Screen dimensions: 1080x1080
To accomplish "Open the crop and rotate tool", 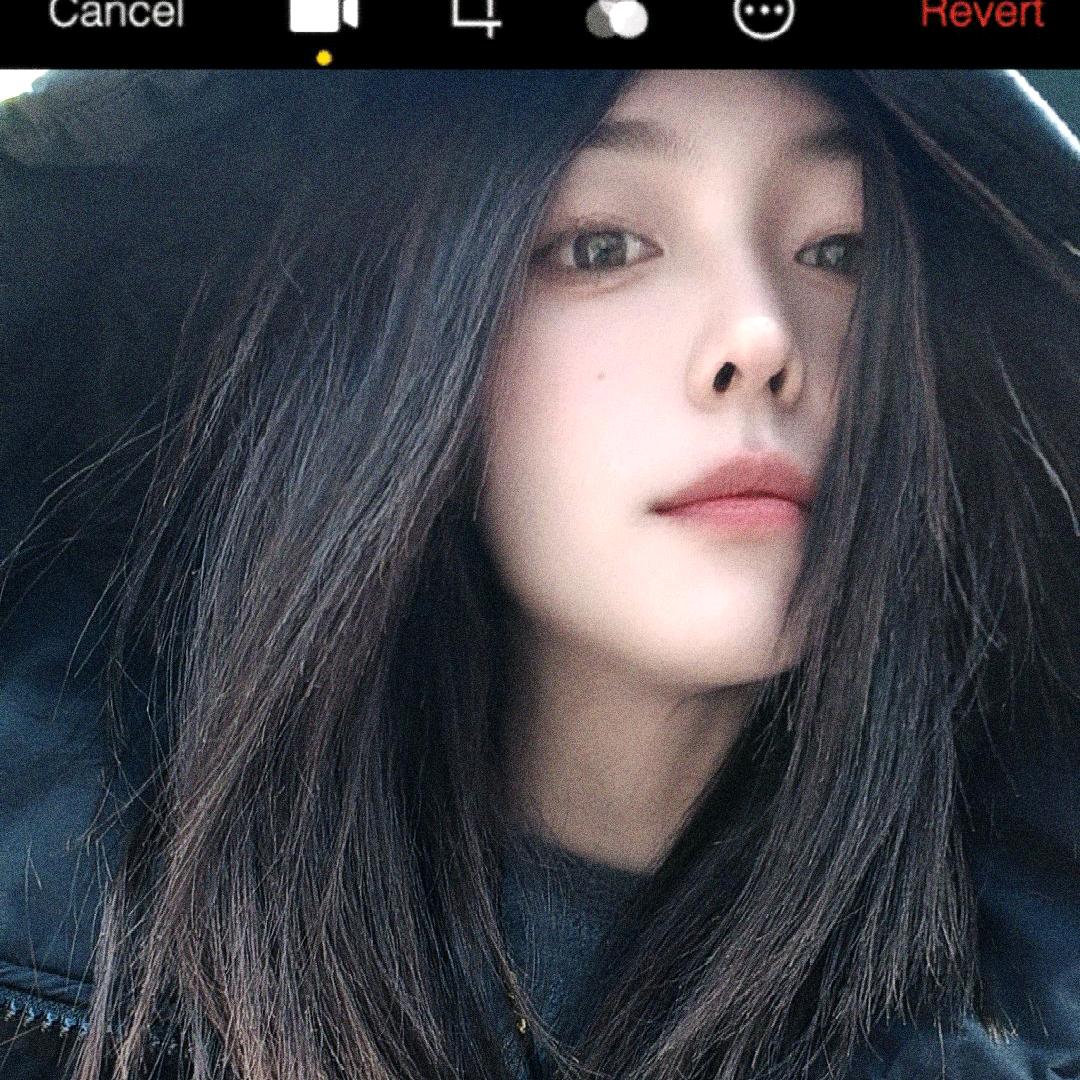I will pyautogui.click(x=476, y=15).
